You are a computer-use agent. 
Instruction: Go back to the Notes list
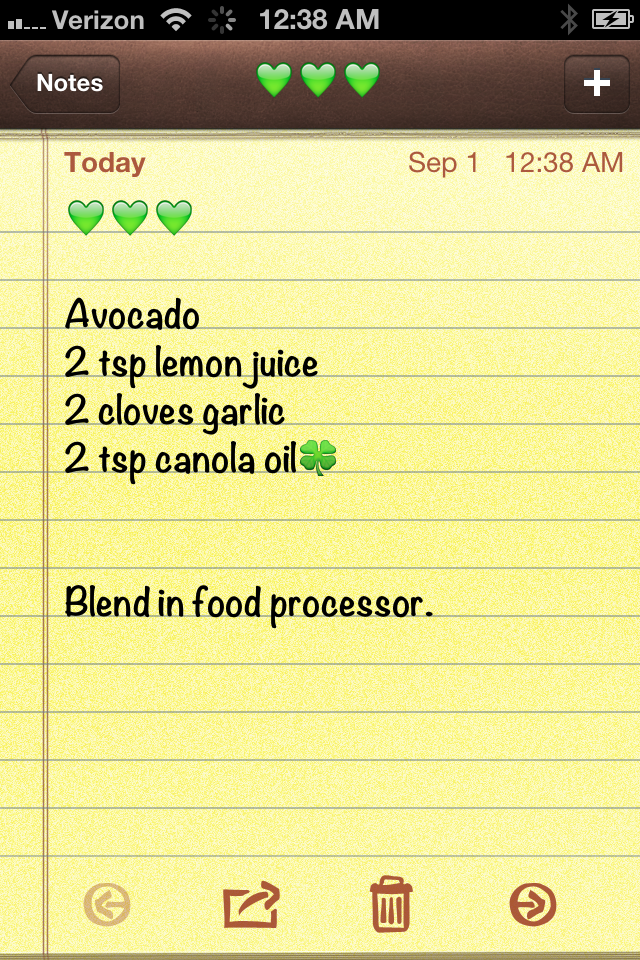pos(66,84)
